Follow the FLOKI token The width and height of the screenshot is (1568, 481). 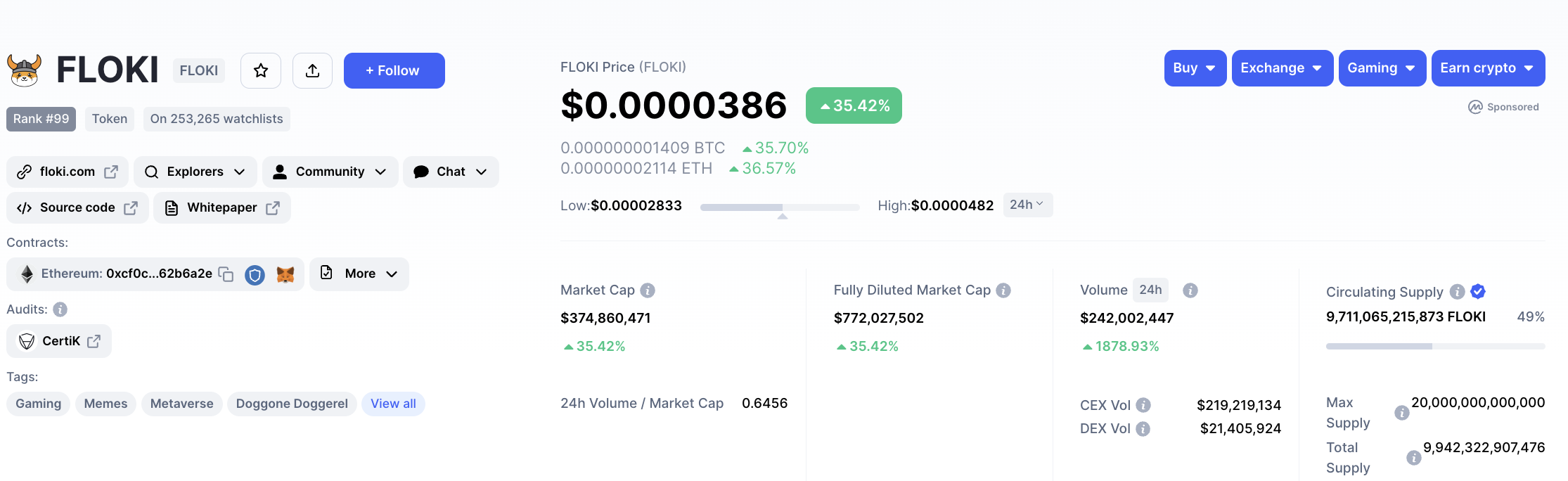[394, 70]
